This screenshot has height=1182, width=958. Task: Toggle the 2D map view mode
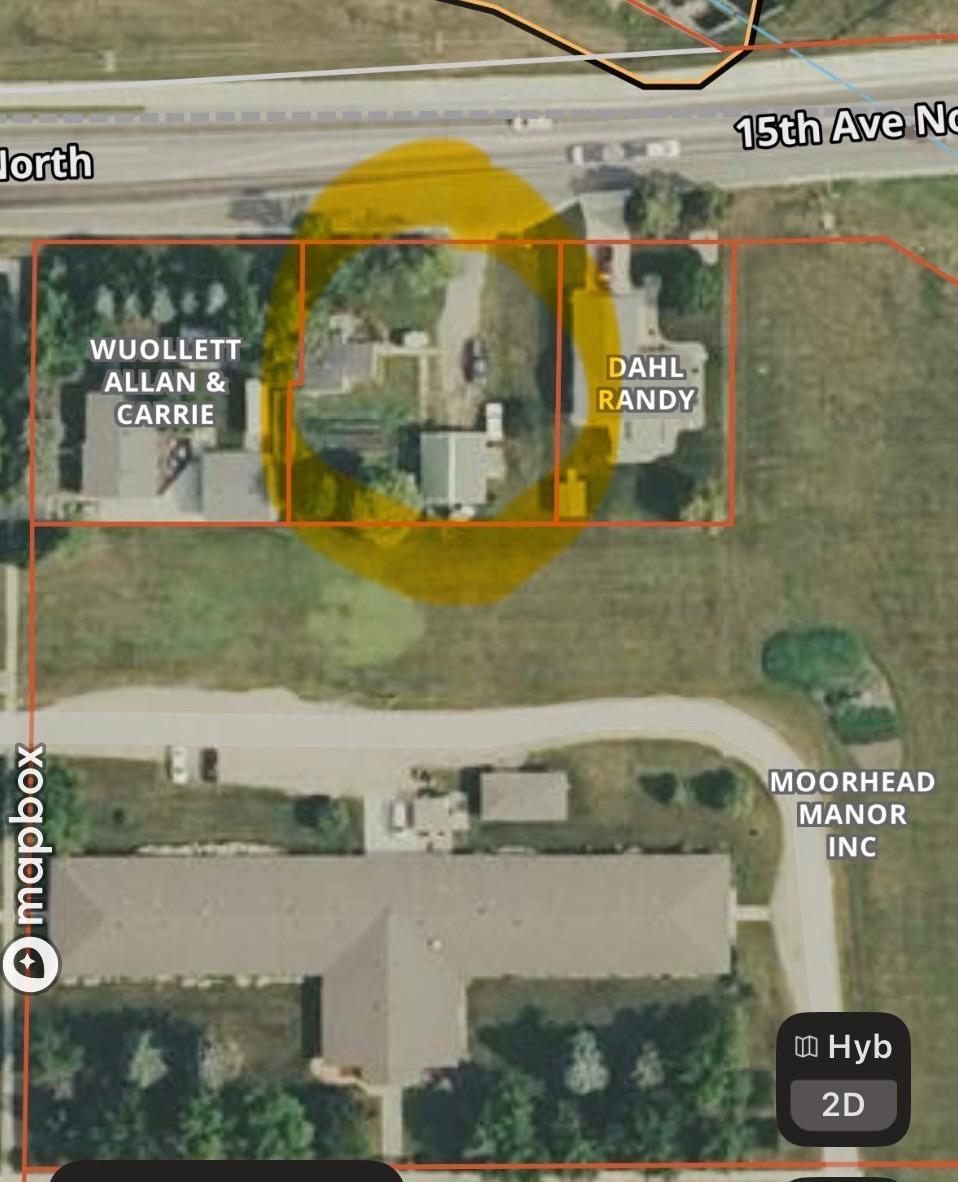coord(843,1105)
